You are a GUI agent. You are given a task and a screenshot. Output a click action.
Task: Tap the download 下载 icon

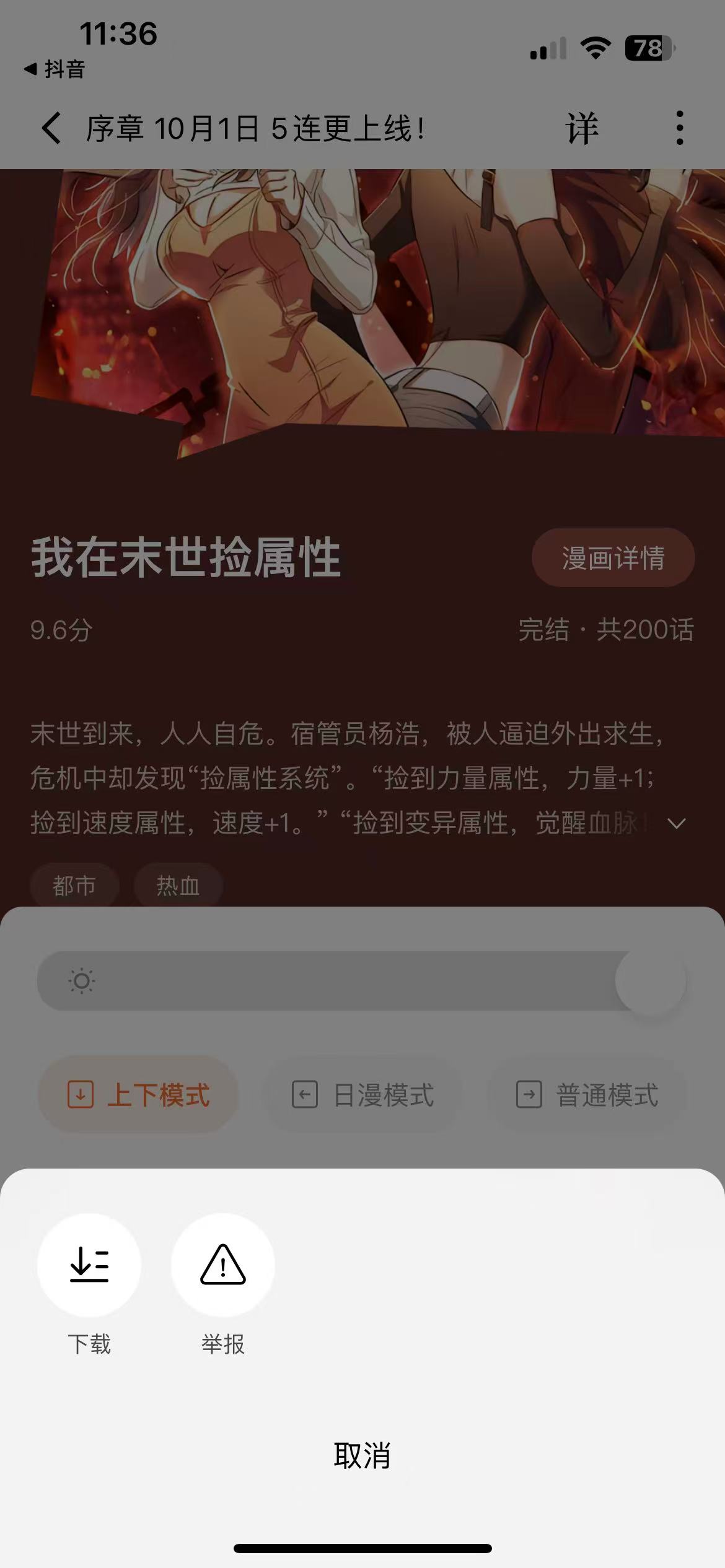[x=89, y=1265]
